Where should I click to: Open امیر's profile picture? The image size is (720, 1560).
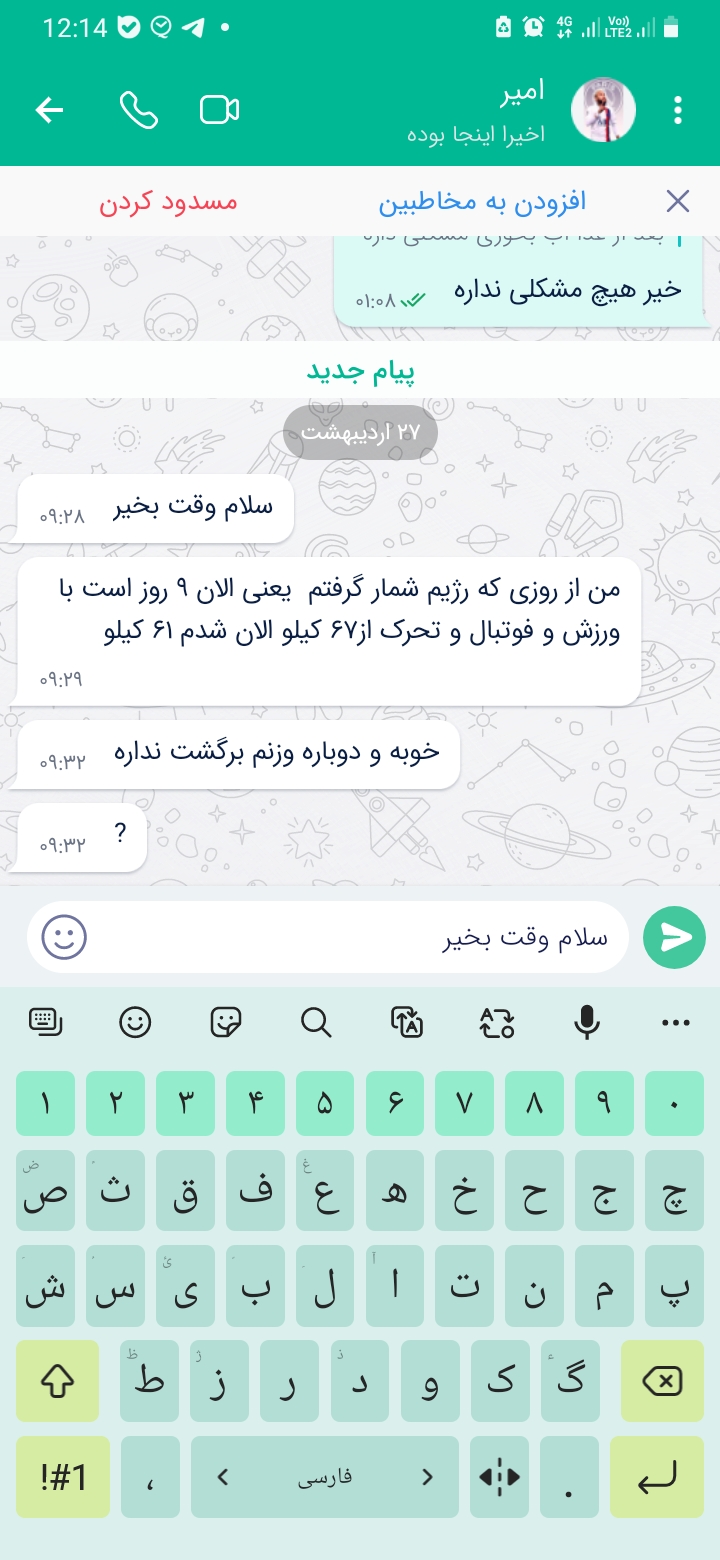tap(603, 110)
